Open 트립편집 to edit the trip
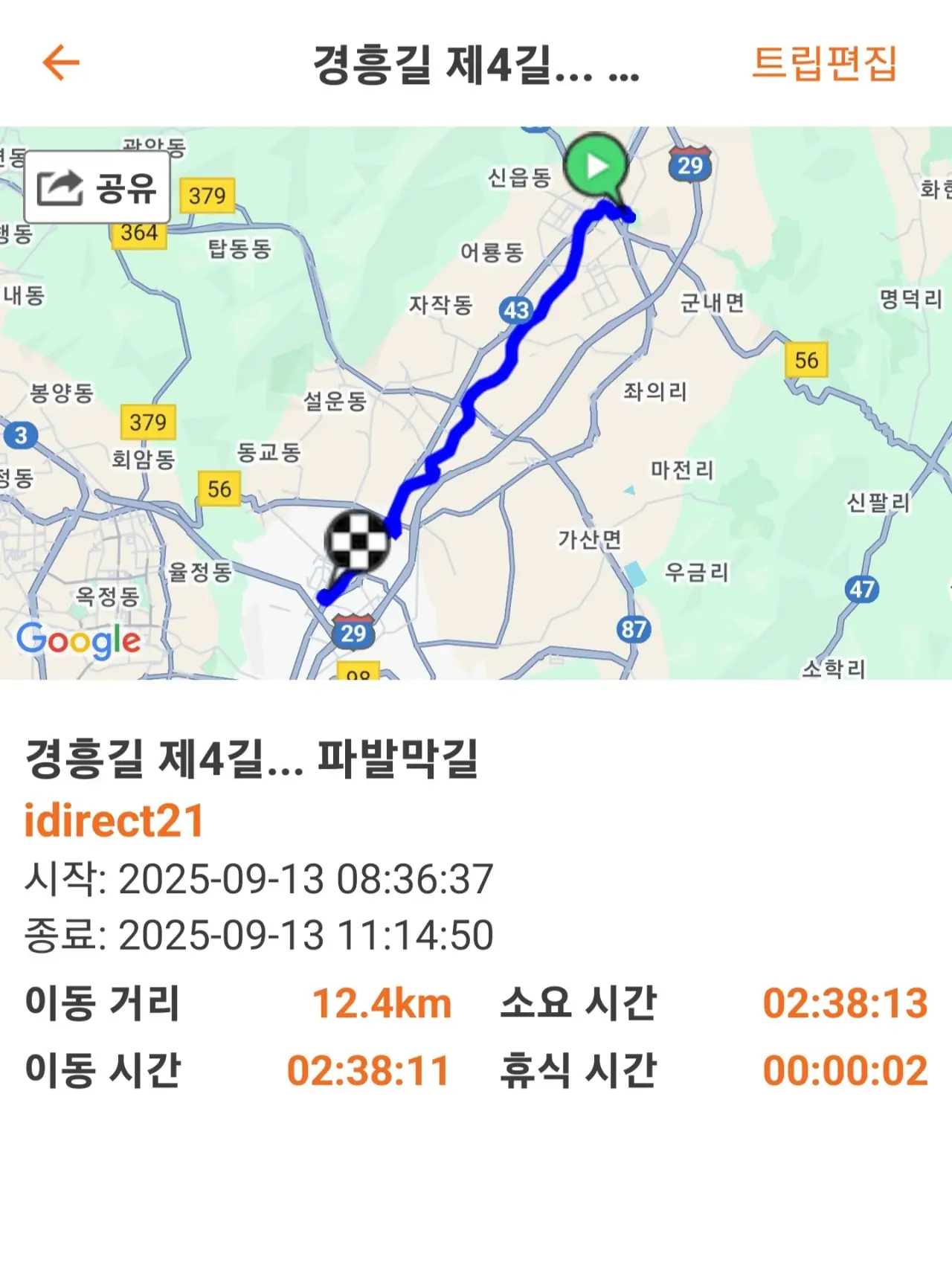The height and width of the screenshot is (1268, 952). [824, 64]
